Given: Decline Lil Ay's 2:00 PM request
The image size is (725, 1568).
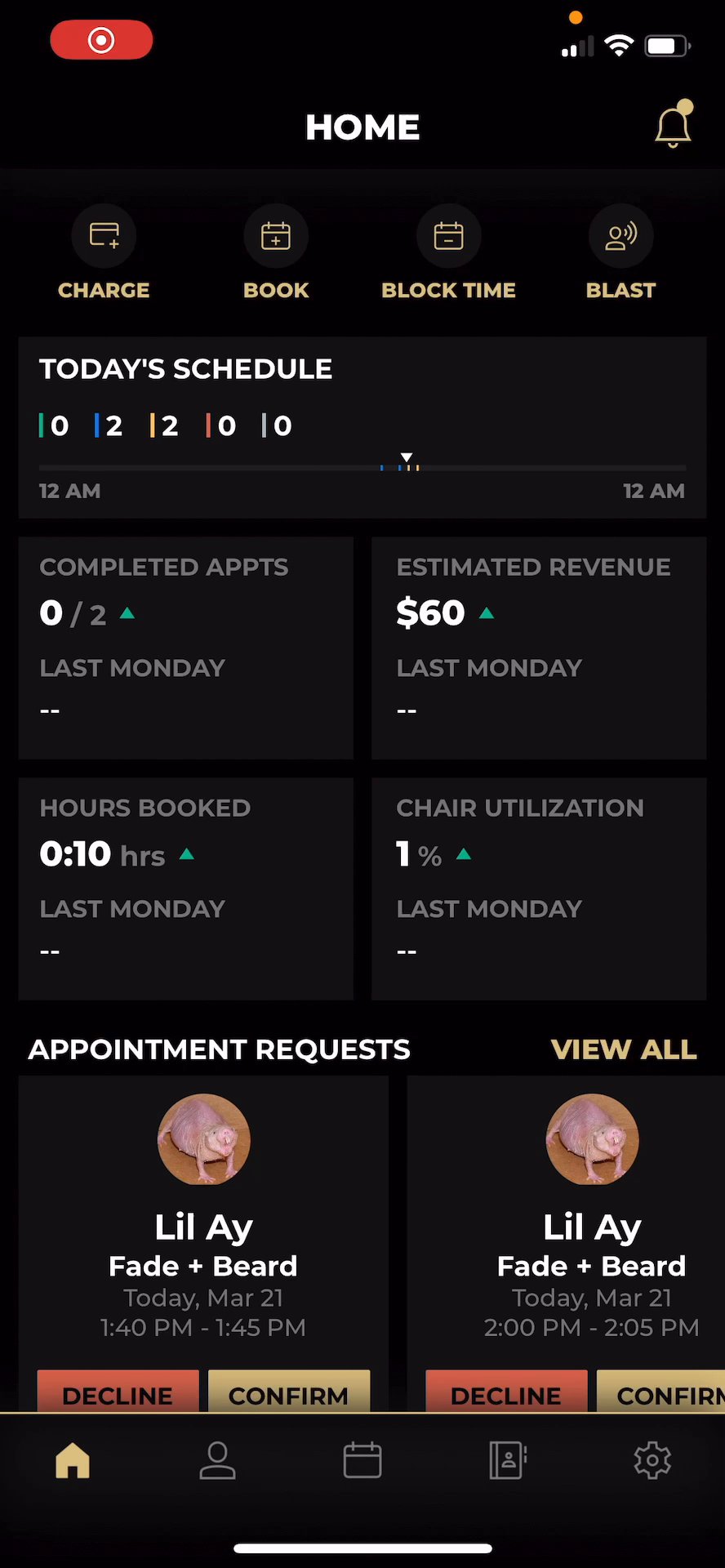Looking at the screenshot, I should pyautogui.click(x=506, y=1393).
